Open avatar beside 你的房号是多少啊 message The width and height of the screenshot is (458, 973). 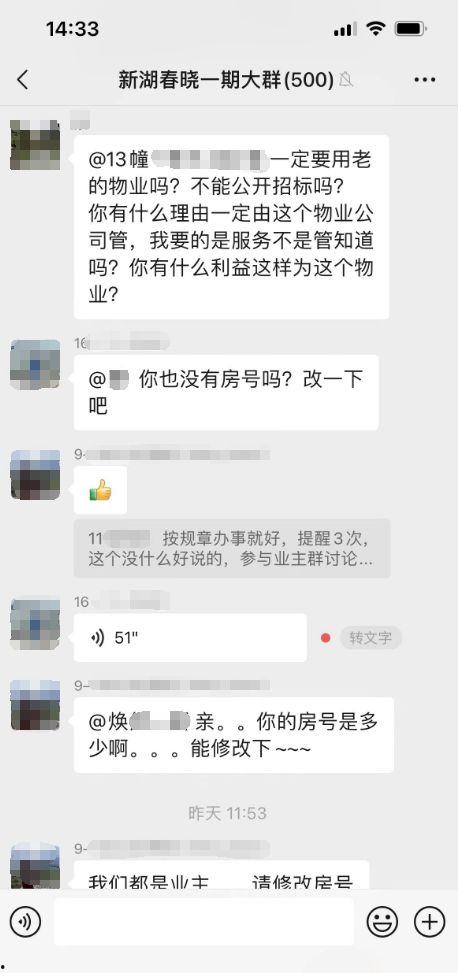35,705
